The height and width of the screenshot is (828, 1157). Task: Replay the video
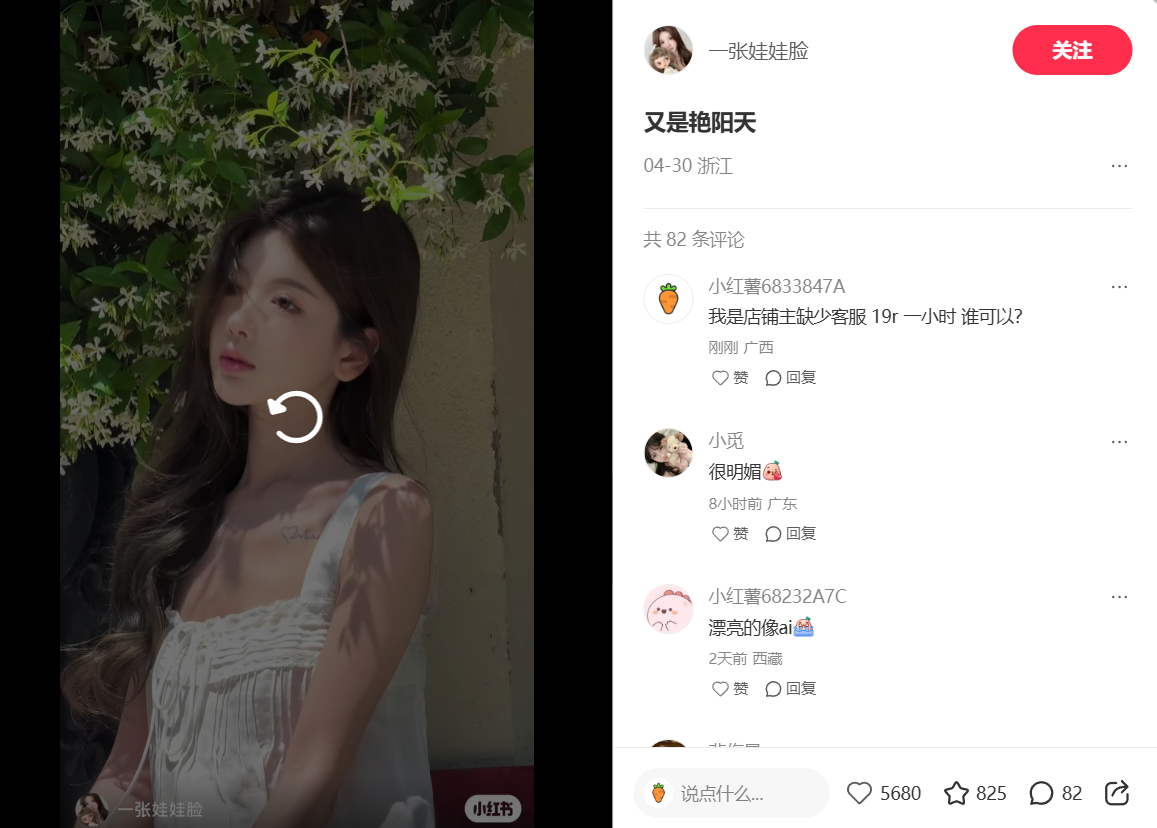[296, 417]
